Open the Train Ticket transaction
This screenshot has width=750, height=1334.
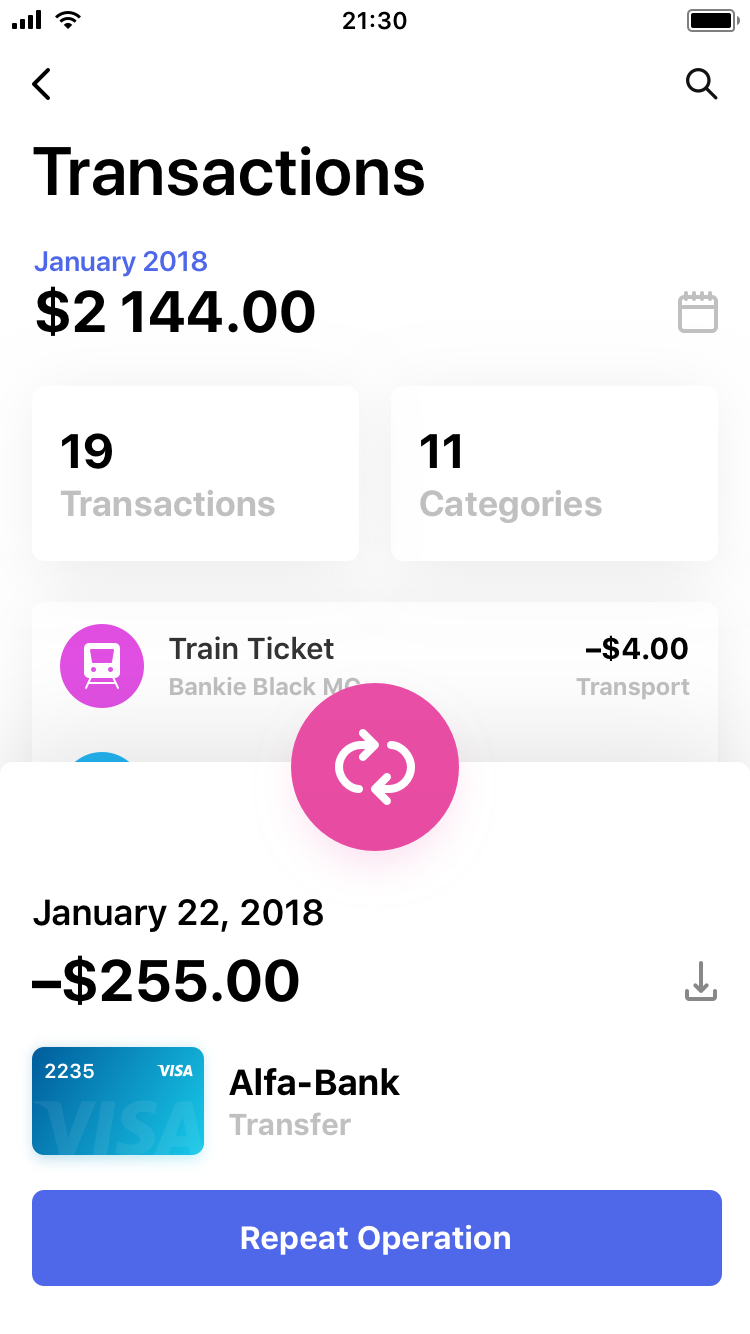pyautogui.click(x=375, y=666)
